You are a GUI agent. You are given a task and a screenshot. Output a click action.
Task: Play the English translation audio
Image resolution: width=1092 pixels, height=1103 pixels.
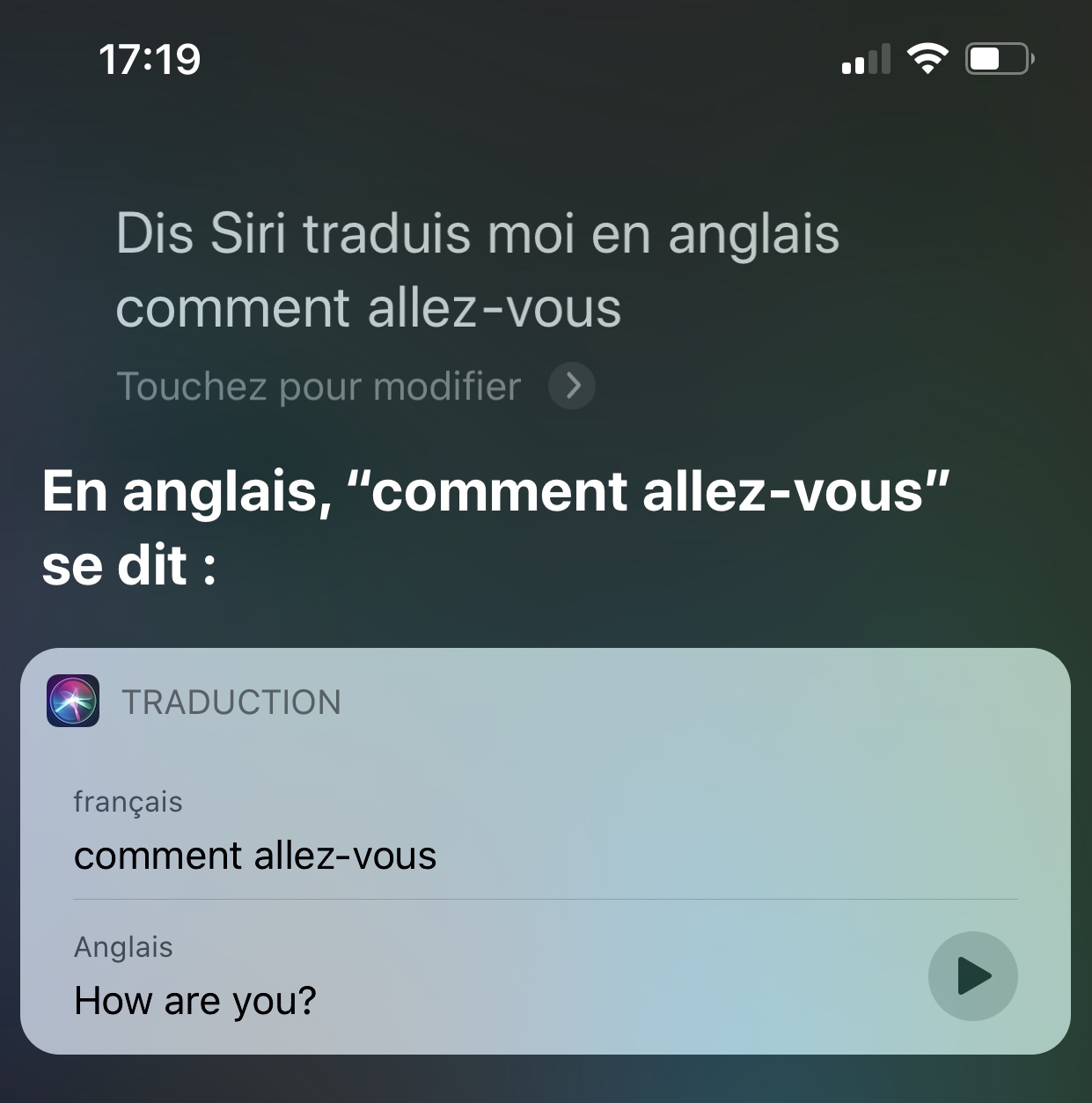click(972, 976)
